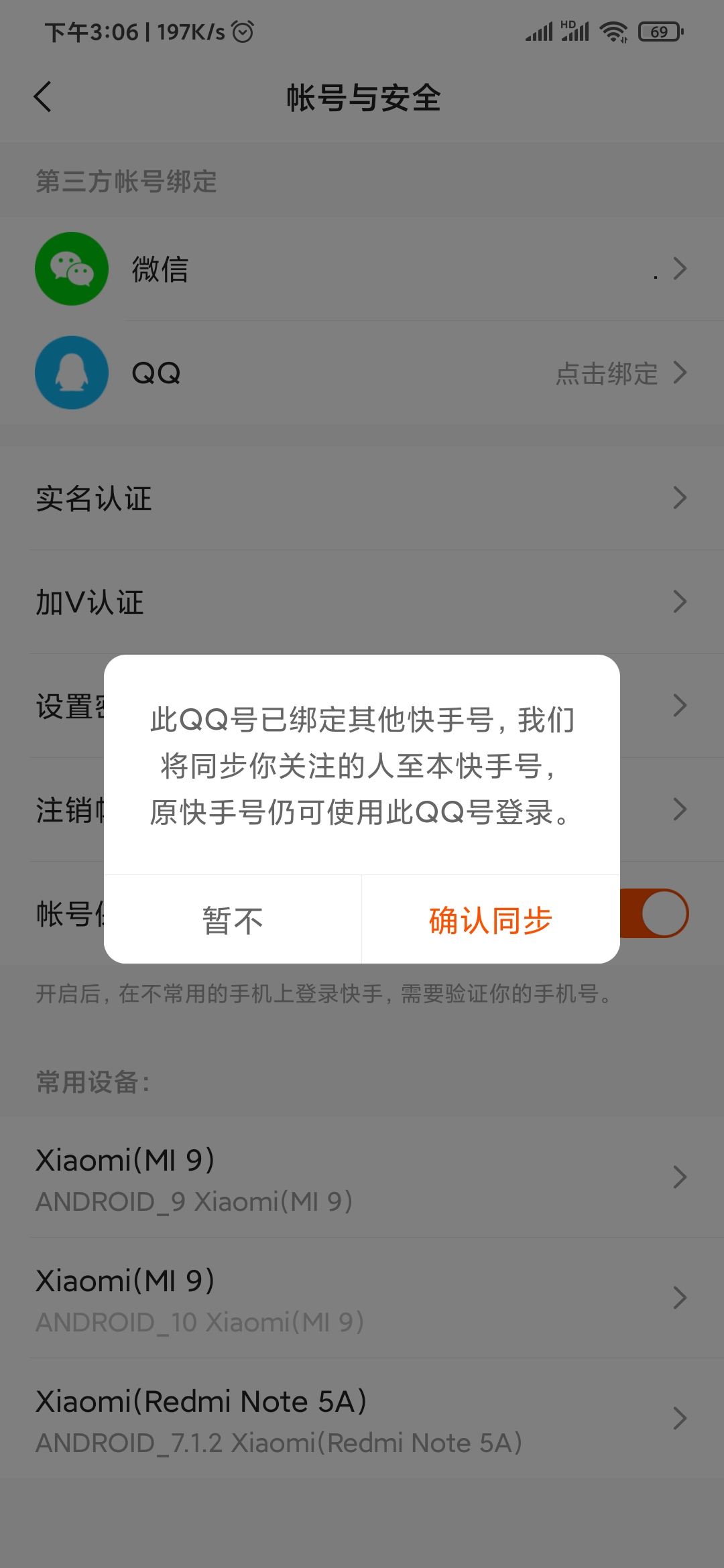Tap 确认同步 to confirm syncing

[490, 920]
